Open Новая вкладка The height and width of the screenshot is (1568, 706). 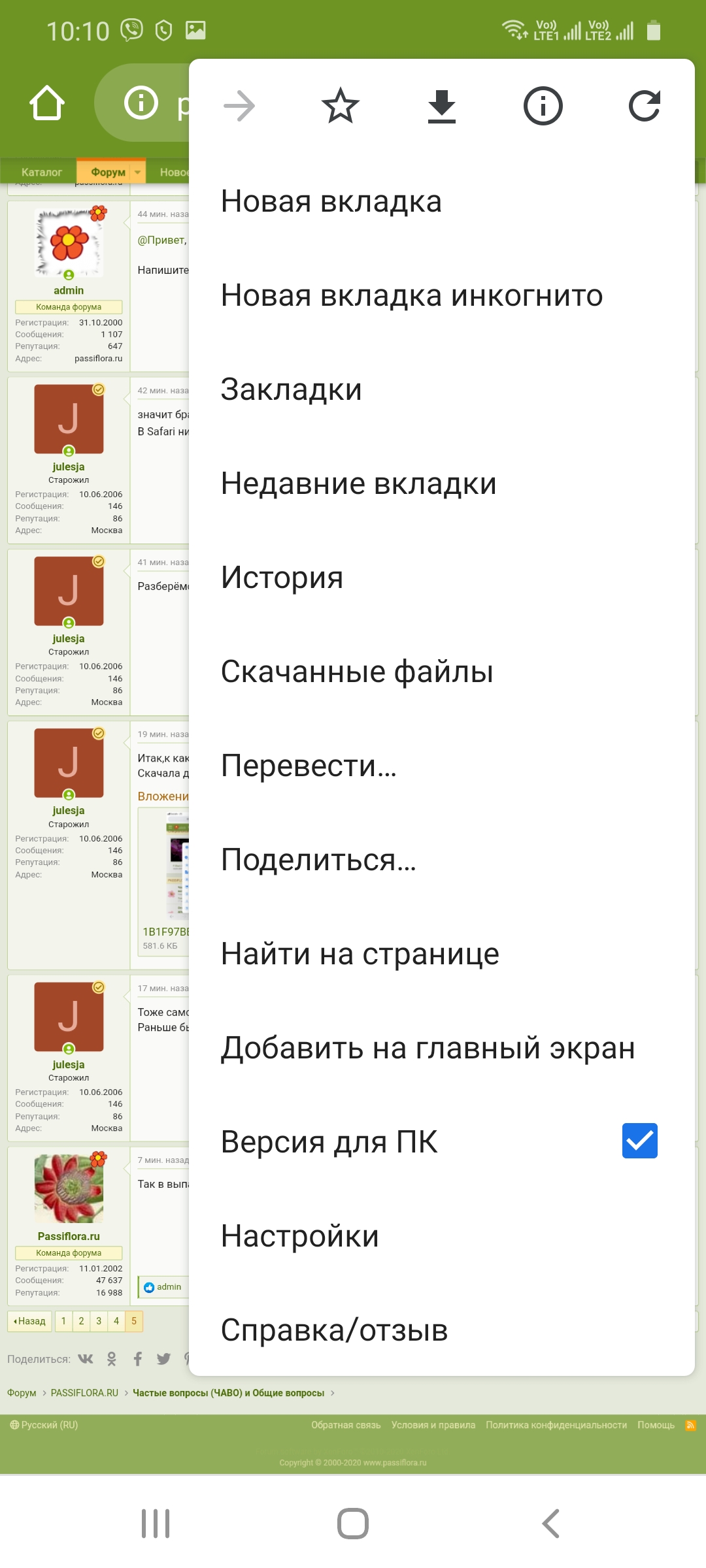(331, 201)
